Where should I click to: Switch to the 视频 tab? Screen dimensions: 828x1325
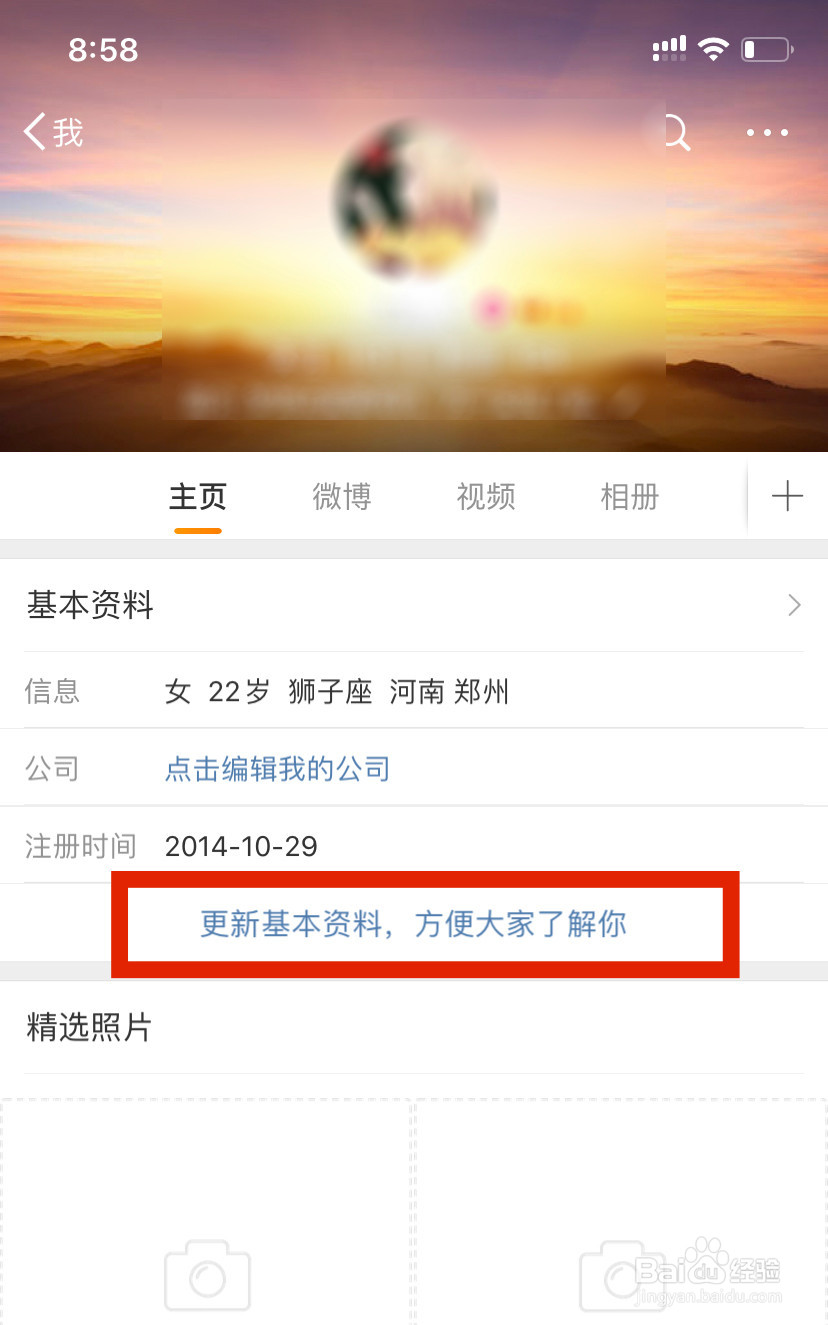pyautogui.click(x=485, y=496)
